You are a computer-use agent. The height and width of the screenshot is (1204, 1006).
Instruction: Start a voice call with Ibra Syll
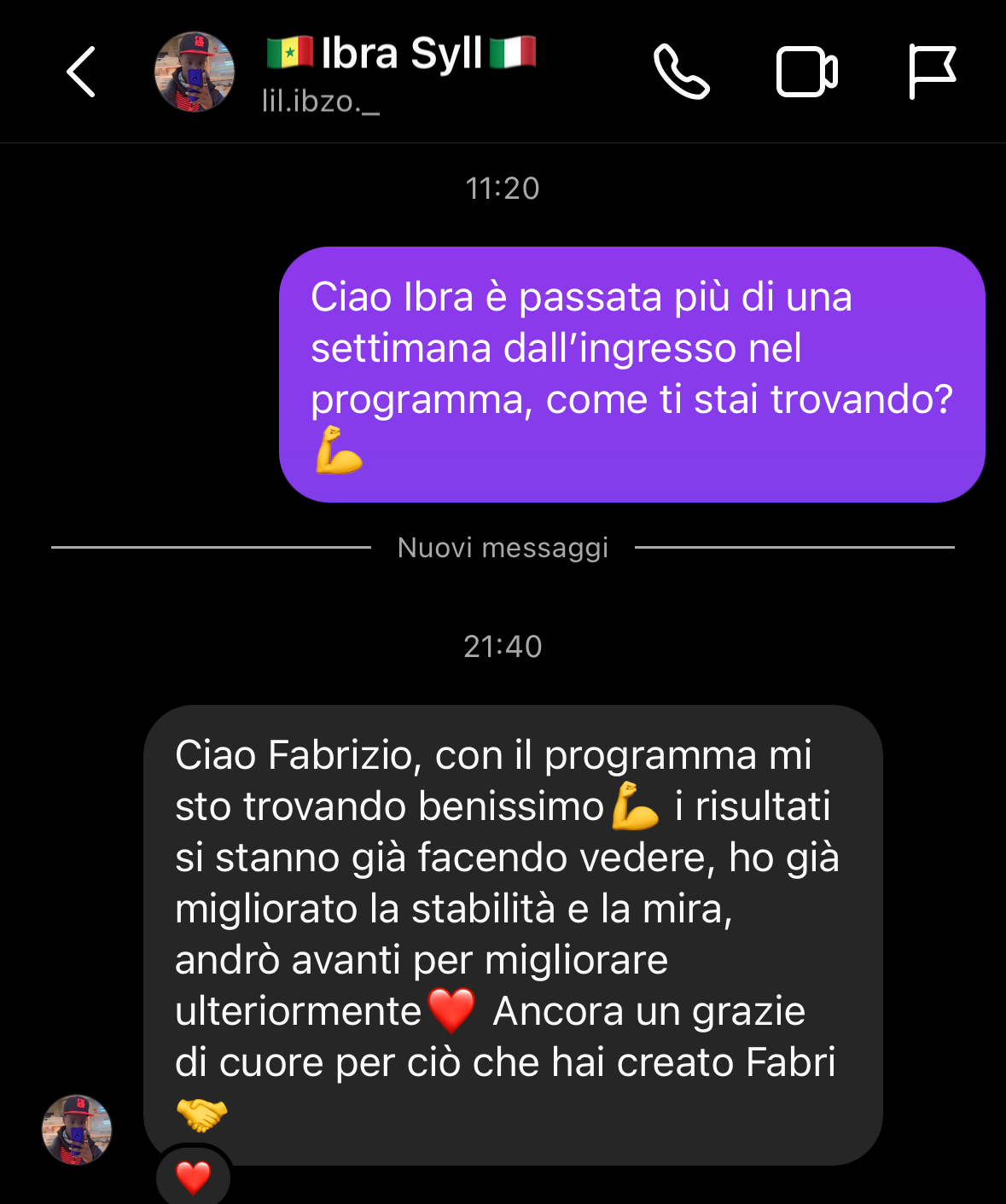tap(681, 72)
